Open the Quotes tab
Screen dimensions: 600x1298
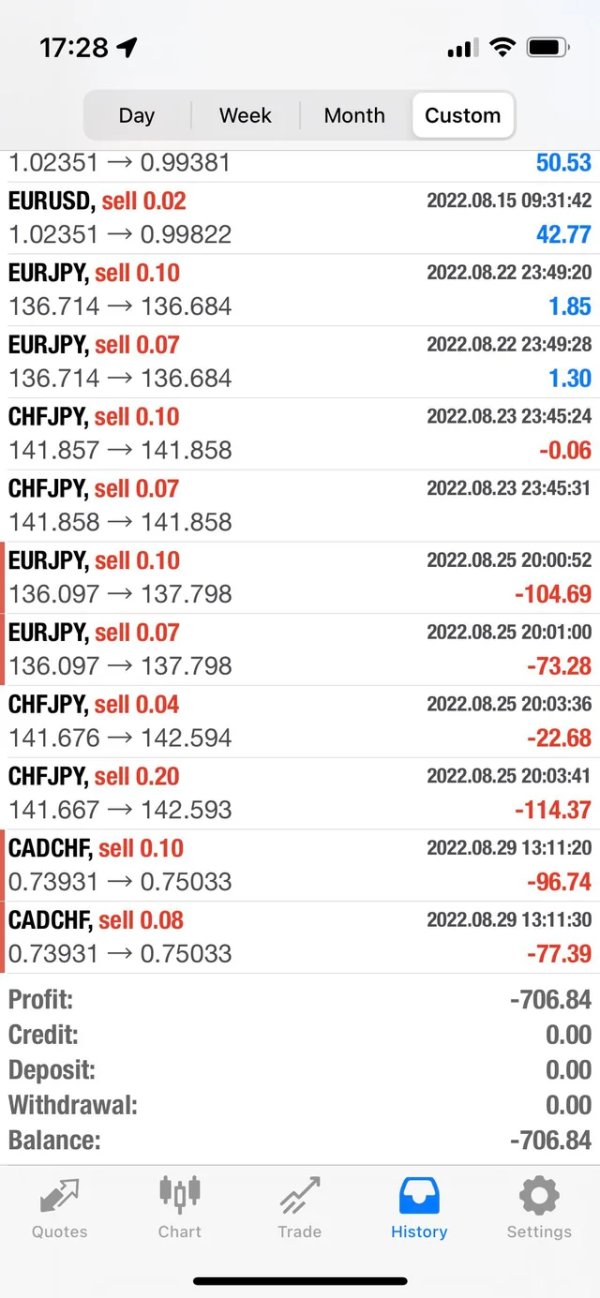(60, 1208)
